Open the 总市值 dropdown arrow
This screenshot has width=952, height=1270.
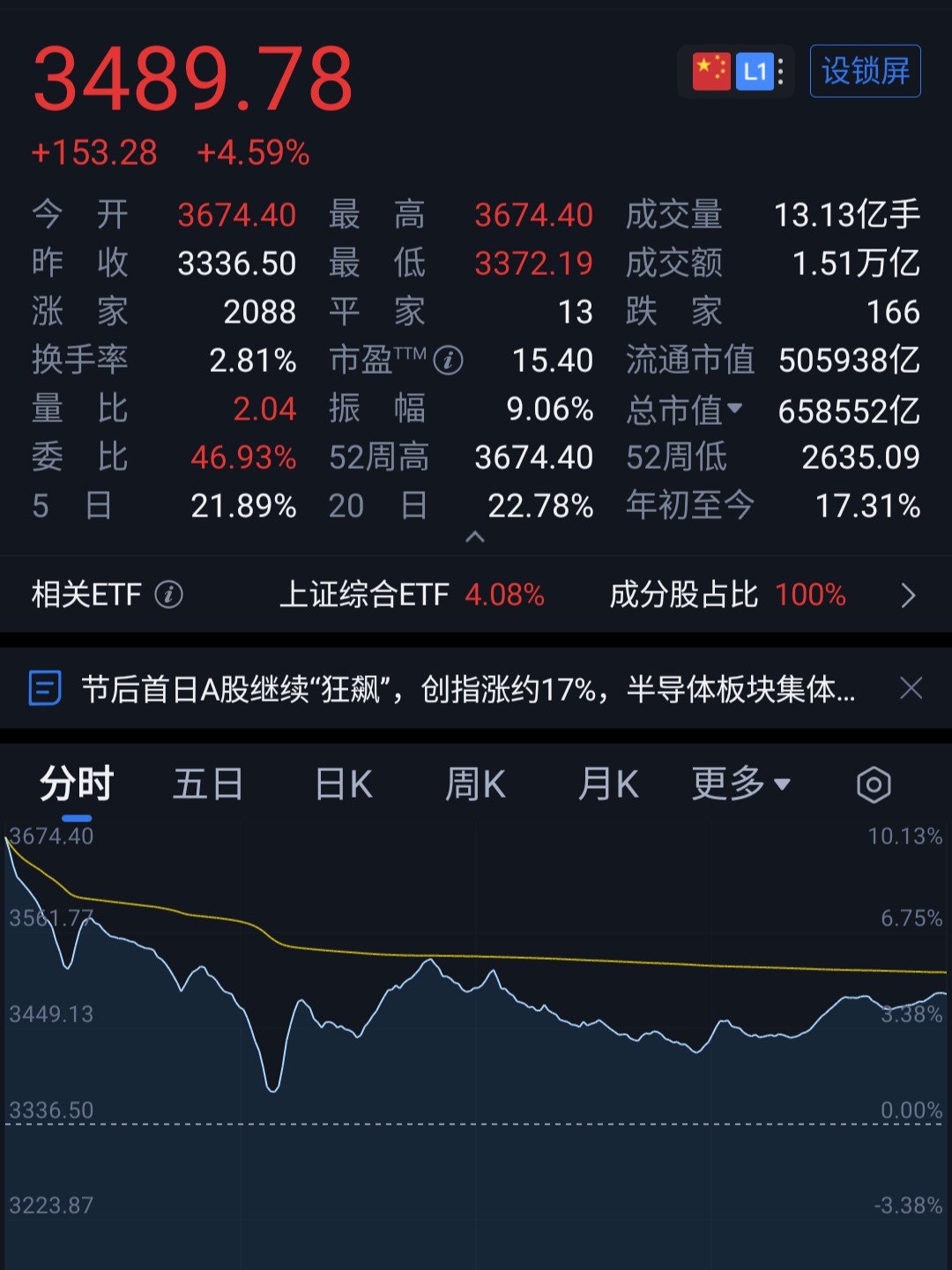coord(737,408)
